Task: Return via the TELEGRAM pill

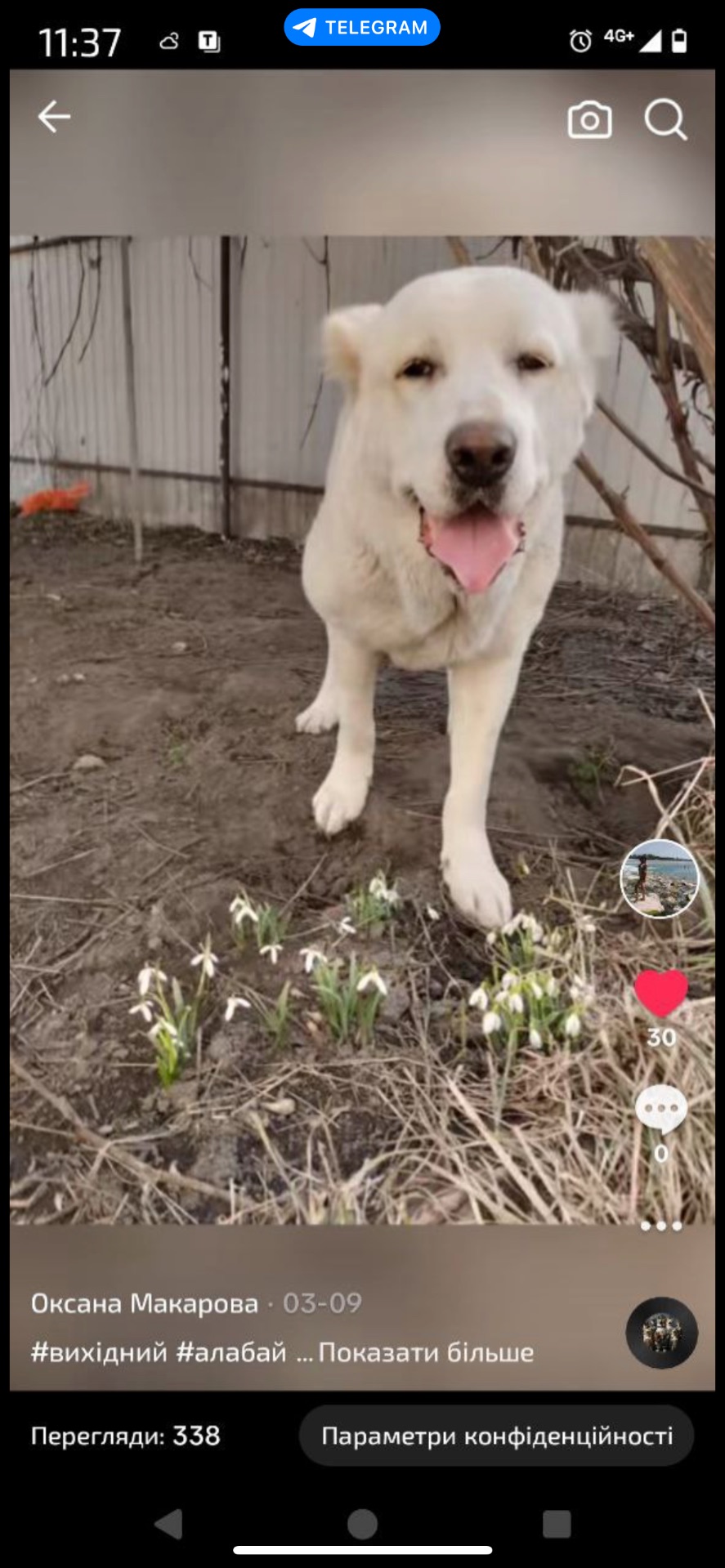Action: tap(361, 28)
